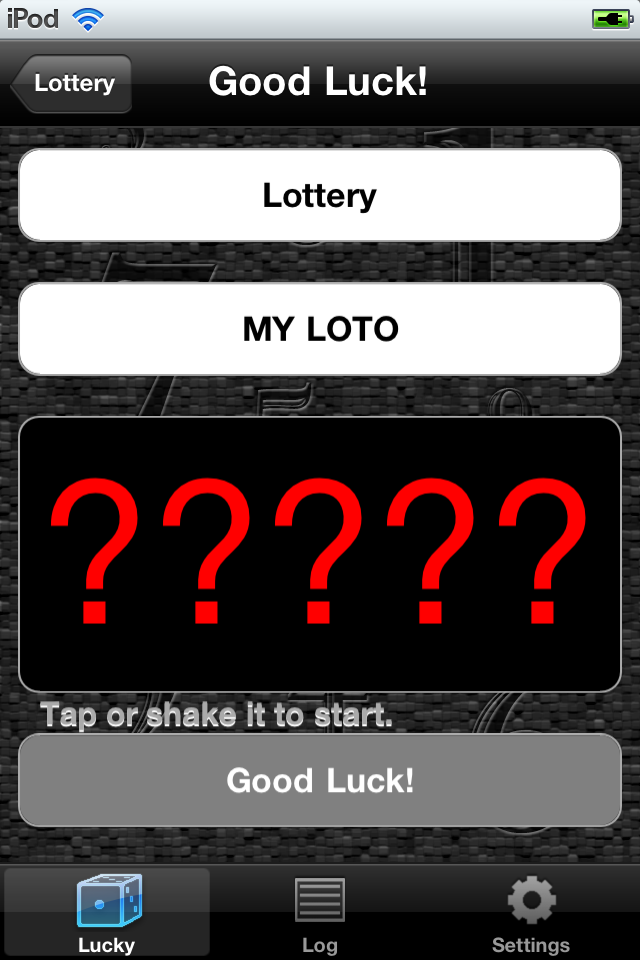Select the Lottery button
Image resolution: width=640 pixels, height=960 pixels.
(x=320, y=195)
